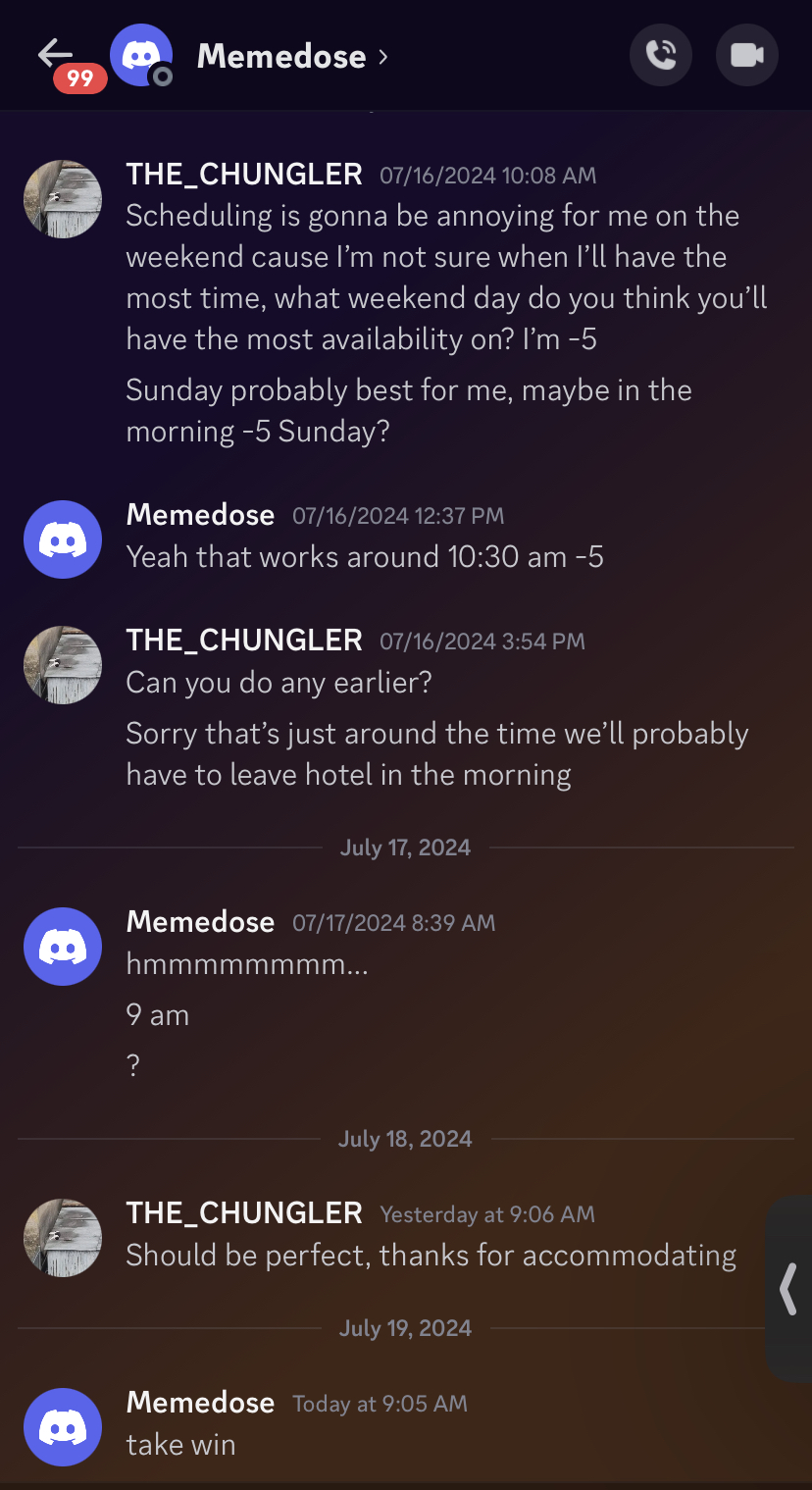Viewport: 812px width, 1490px height.
Task: Open Memedose profile from the header
Action: point(281,56)
